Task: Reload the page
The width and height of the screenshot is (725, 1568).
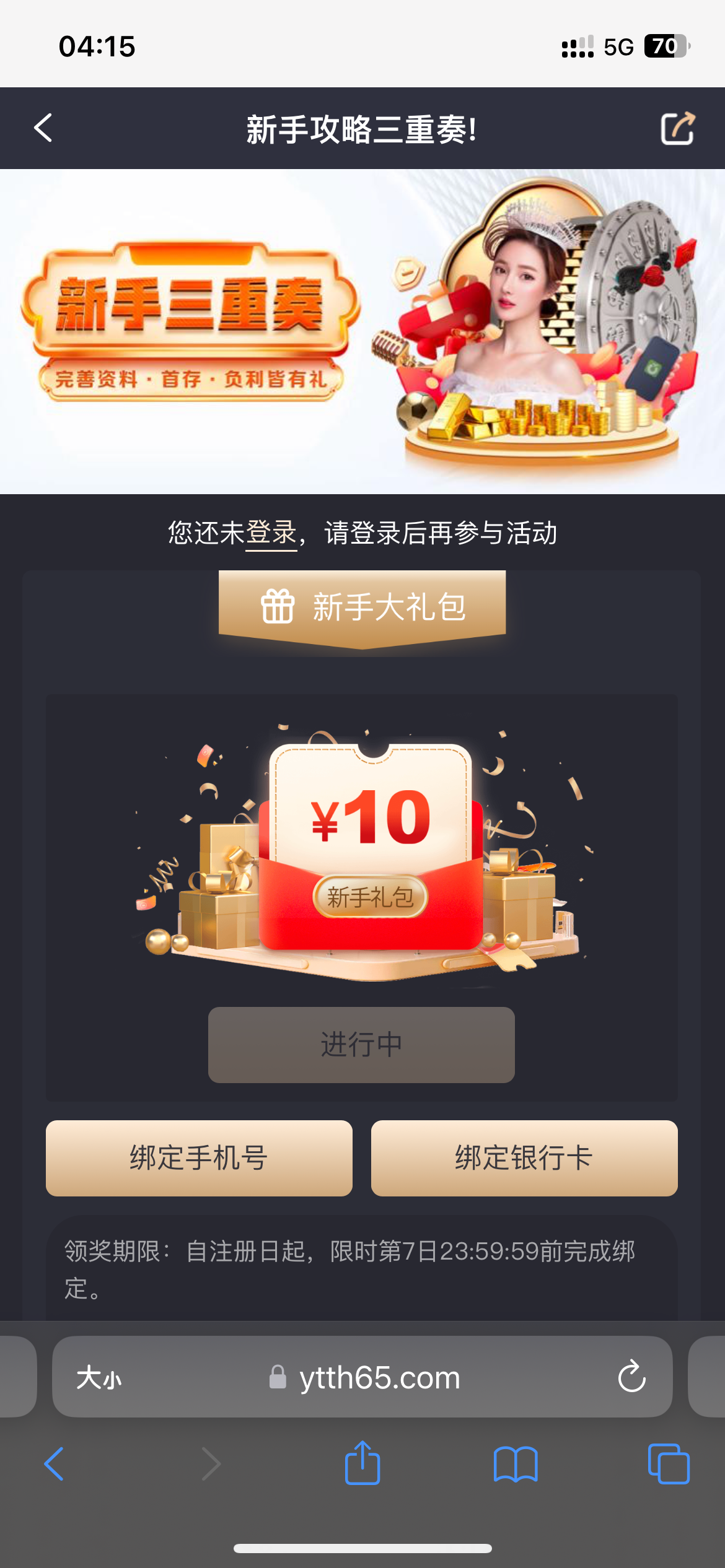Action: [x=631, y=1378]
